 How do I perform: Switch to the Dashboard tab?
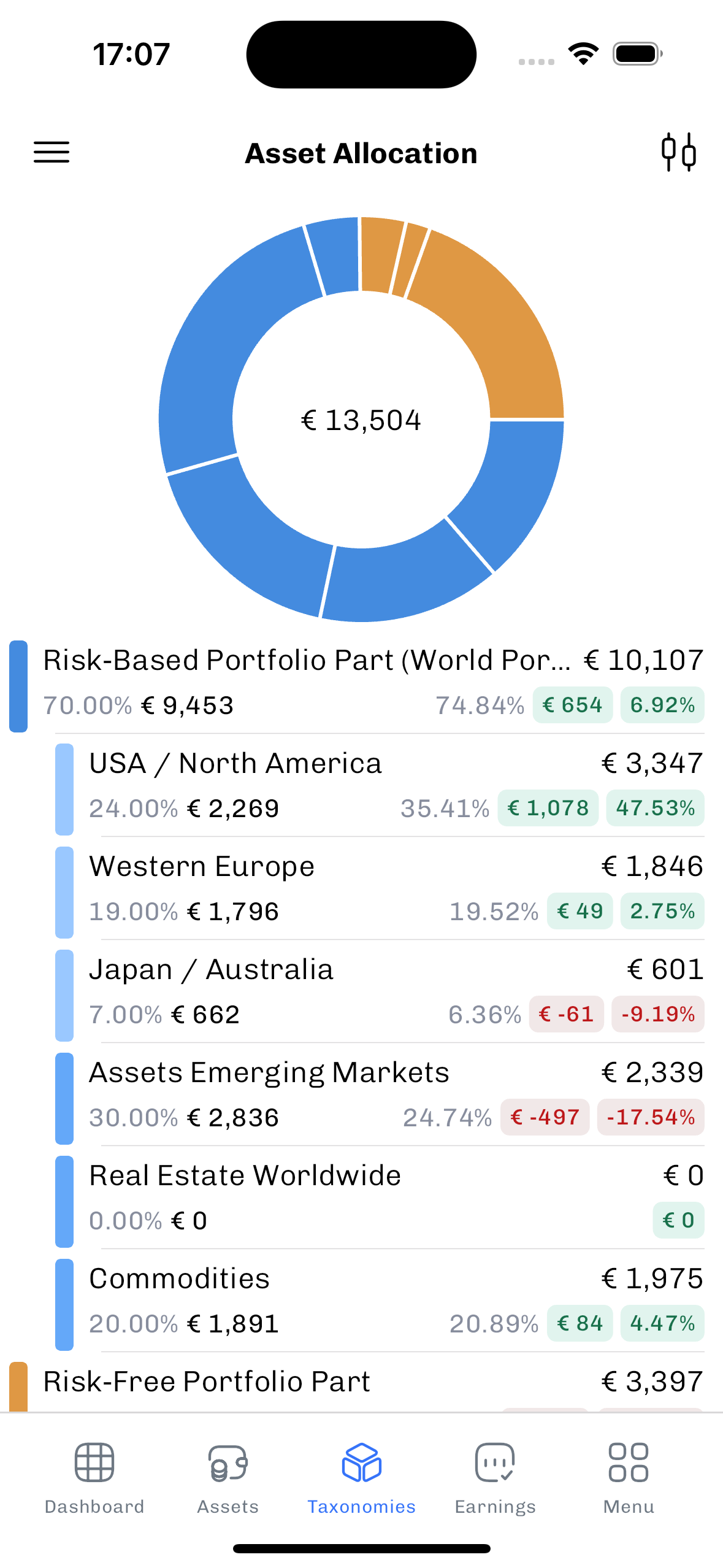pyautogui.click(x=94, y=1478)
